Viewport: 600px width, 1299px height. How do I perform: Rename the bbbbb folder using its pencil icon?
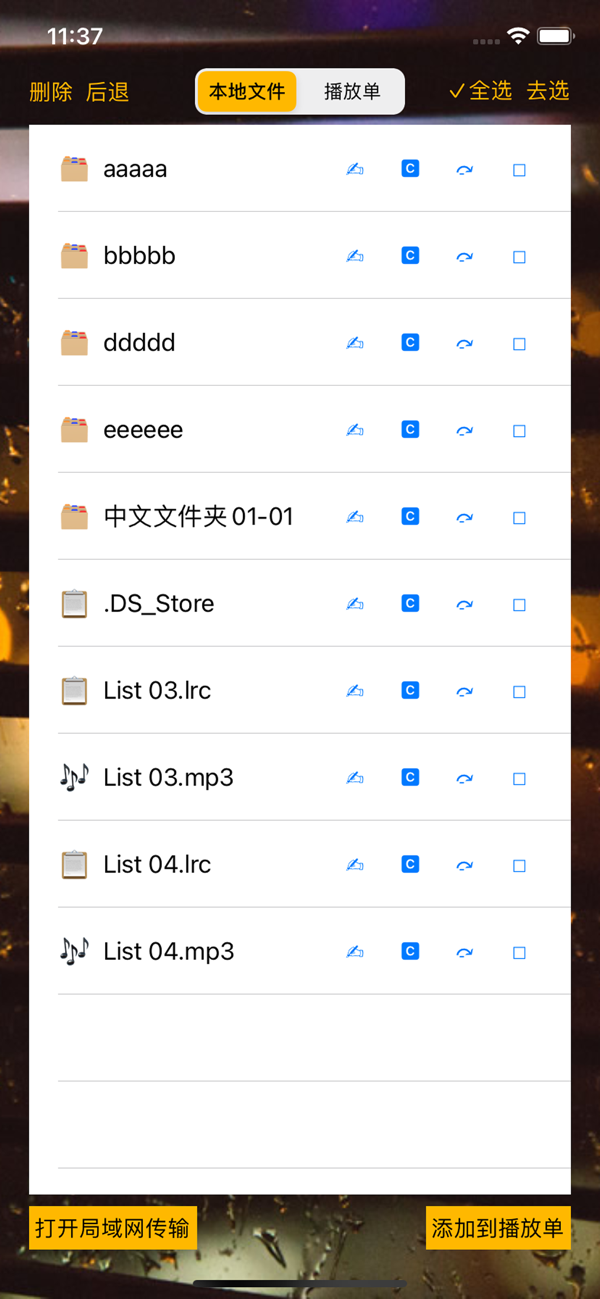click(355, 256)
